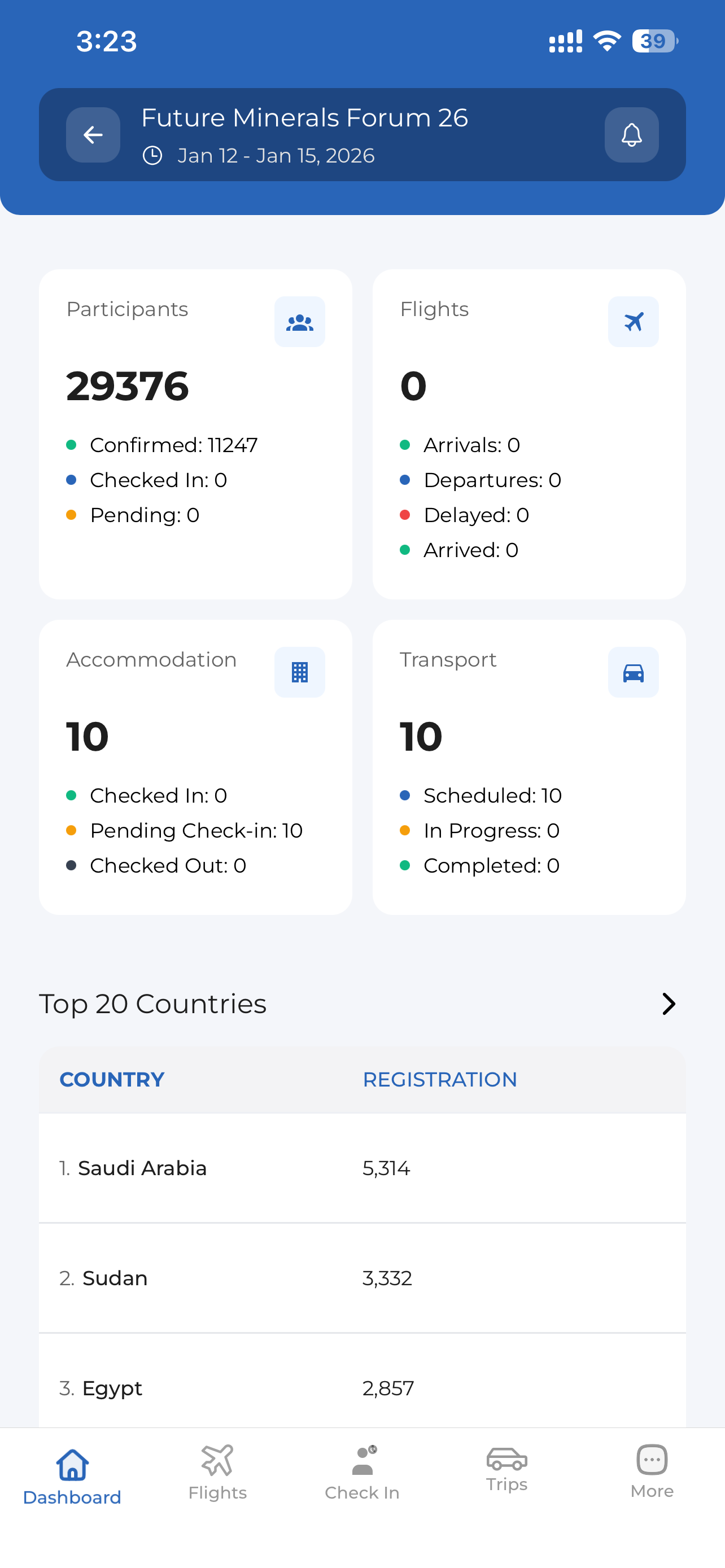Open the Flights section from bottom navigation
This screenshot has height=1568, width=725.
coord(217,1473)
